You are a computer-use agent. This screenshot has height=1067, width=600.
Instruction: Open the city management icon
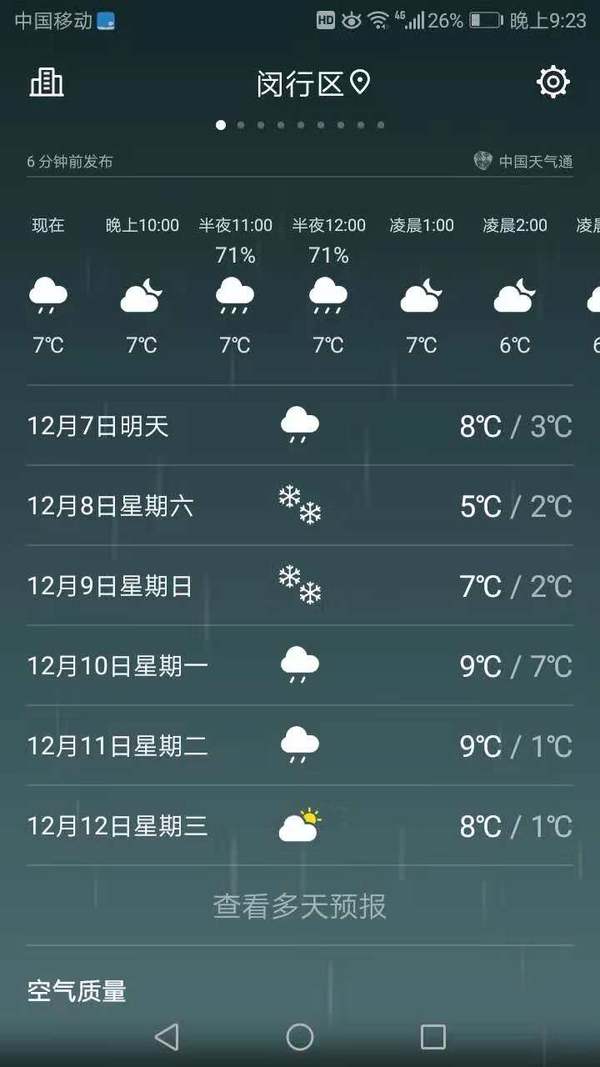[46, 82]
